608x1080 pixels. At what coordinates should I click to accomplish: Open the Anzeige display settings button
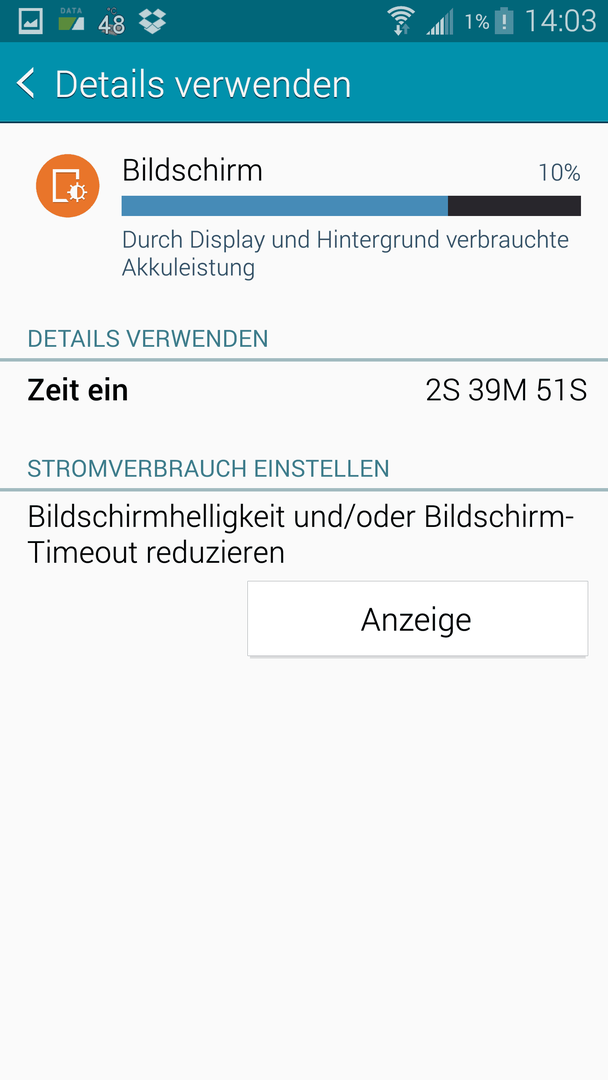(x=417, y=619)
